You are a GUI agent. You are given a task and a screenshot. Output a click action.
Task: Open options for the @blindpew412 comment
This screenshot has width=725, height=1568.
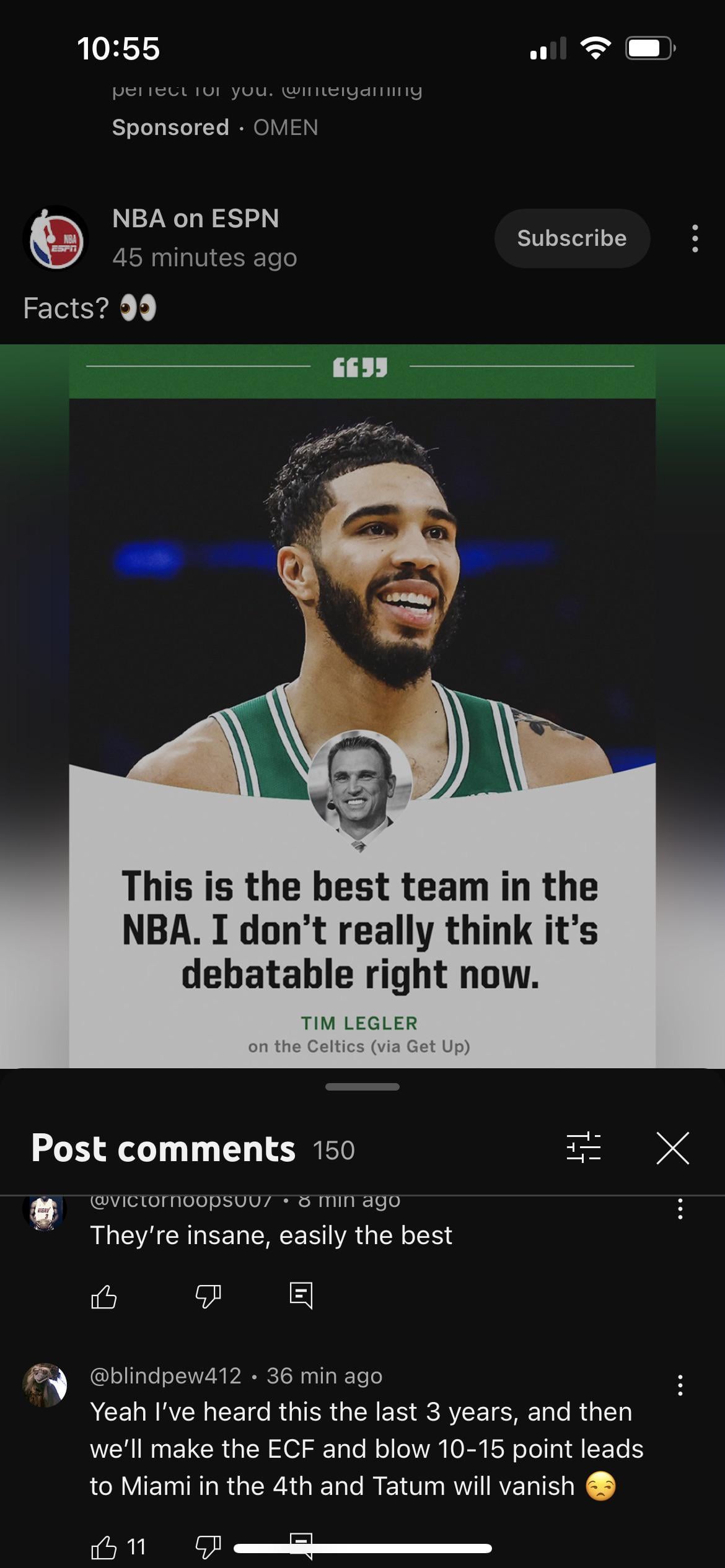680,1385
